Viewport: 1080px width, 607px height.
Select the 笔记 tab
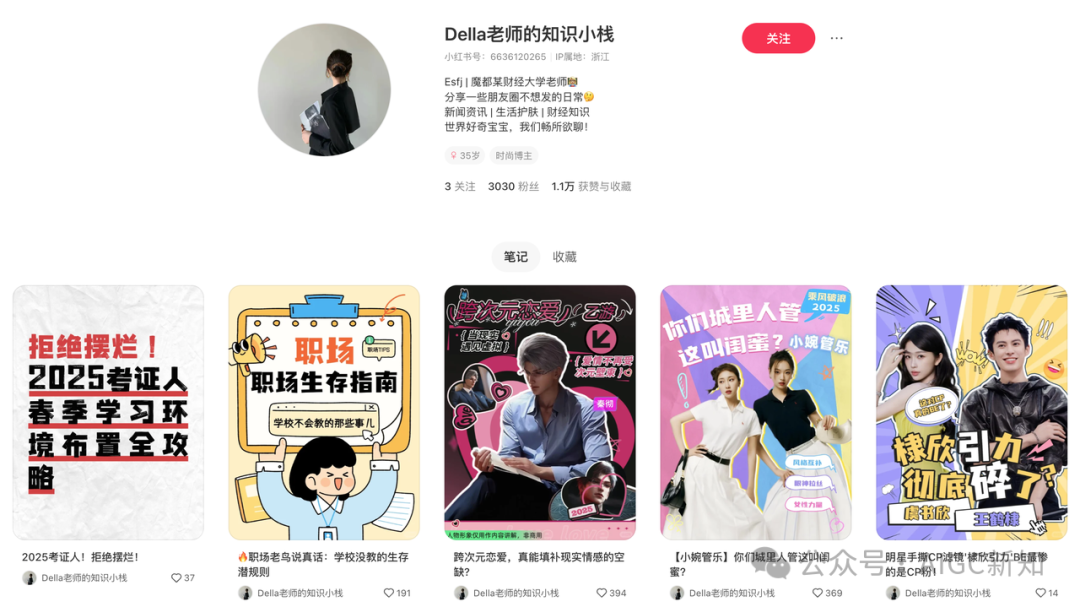point(515,257)
